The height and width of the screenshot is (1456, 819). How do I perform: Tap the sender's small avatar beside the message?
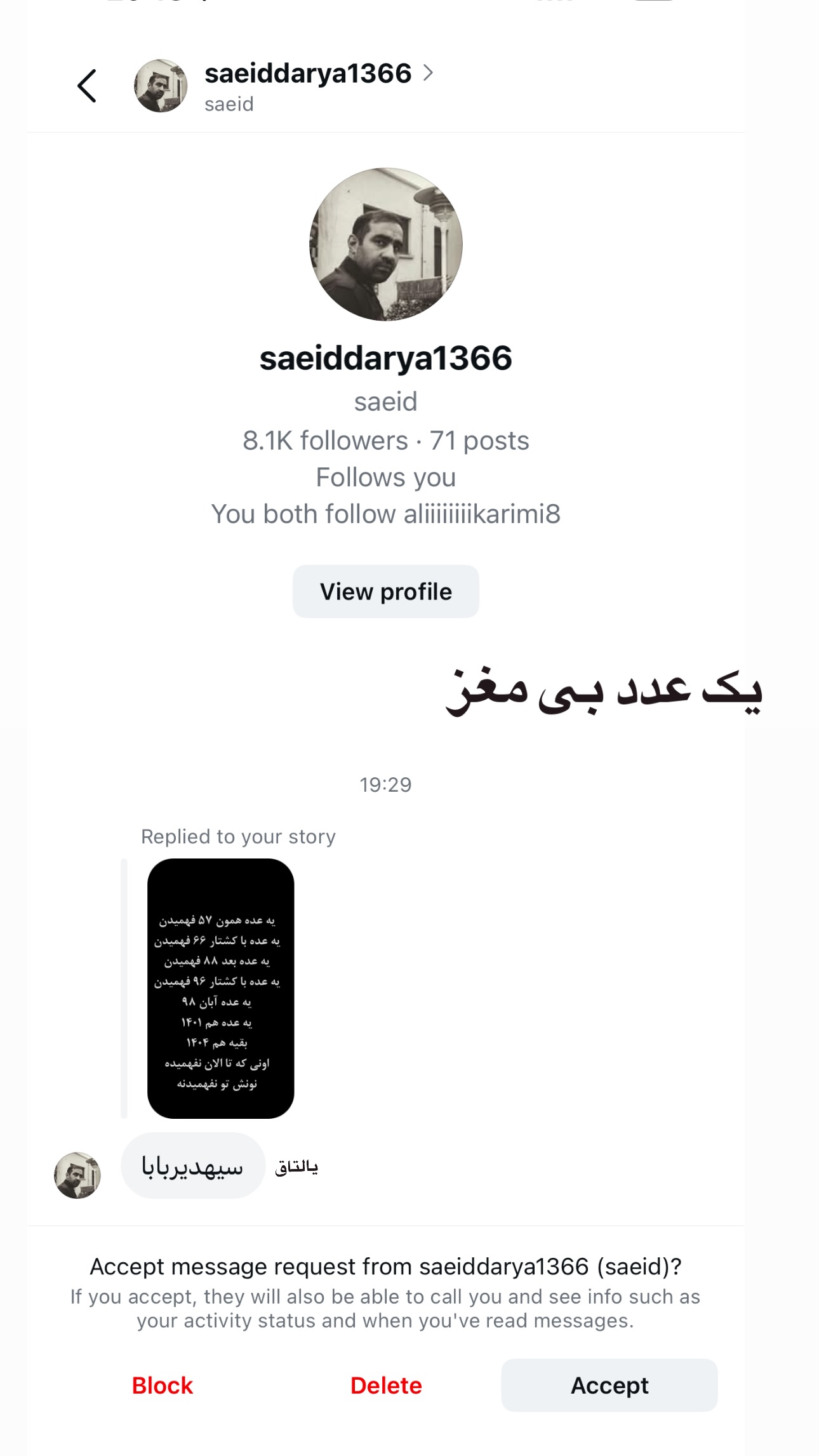[77, 1175]
